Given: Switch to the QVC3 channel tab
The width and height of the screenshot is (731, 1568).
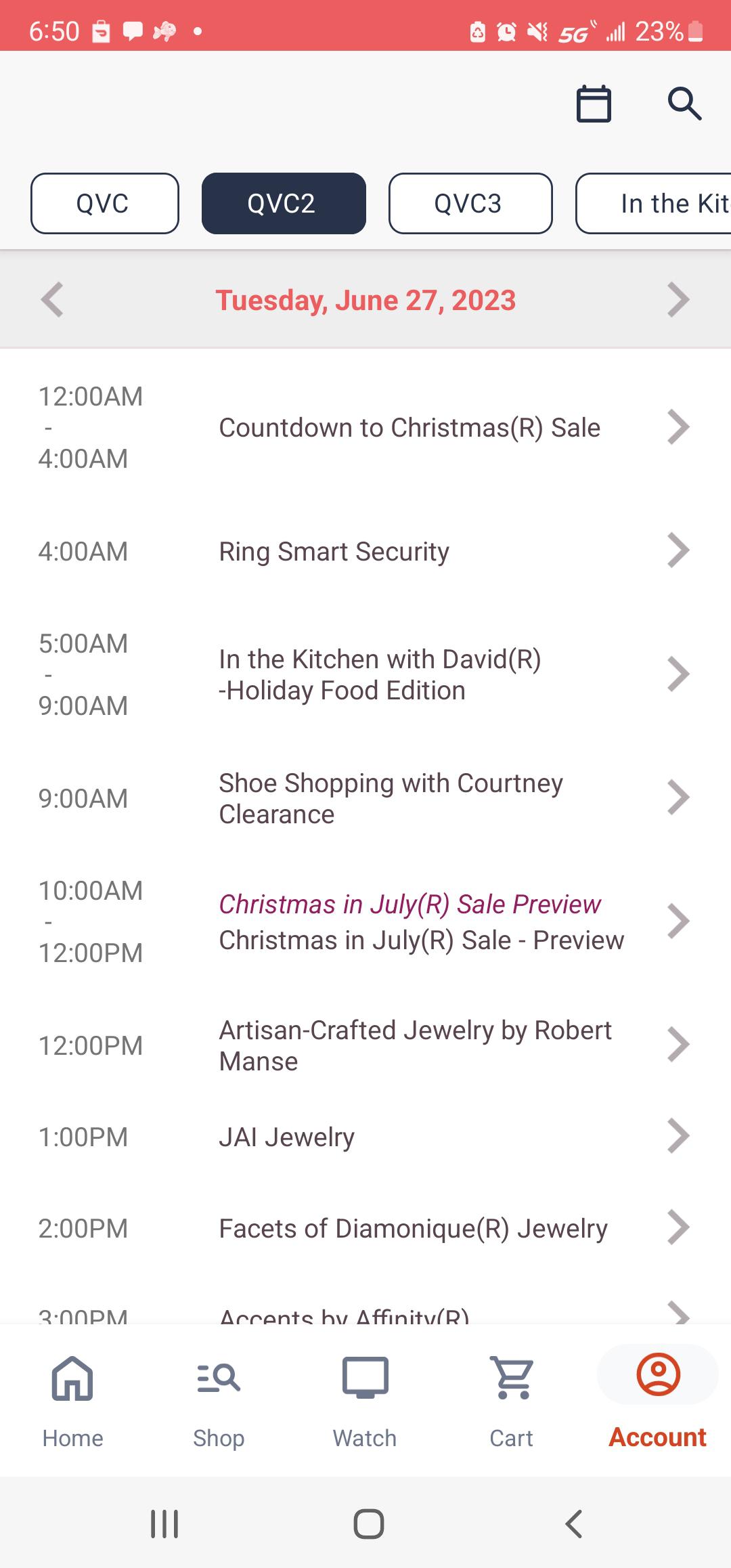Looking at the screenshot, I should click(x=470, y=203).
